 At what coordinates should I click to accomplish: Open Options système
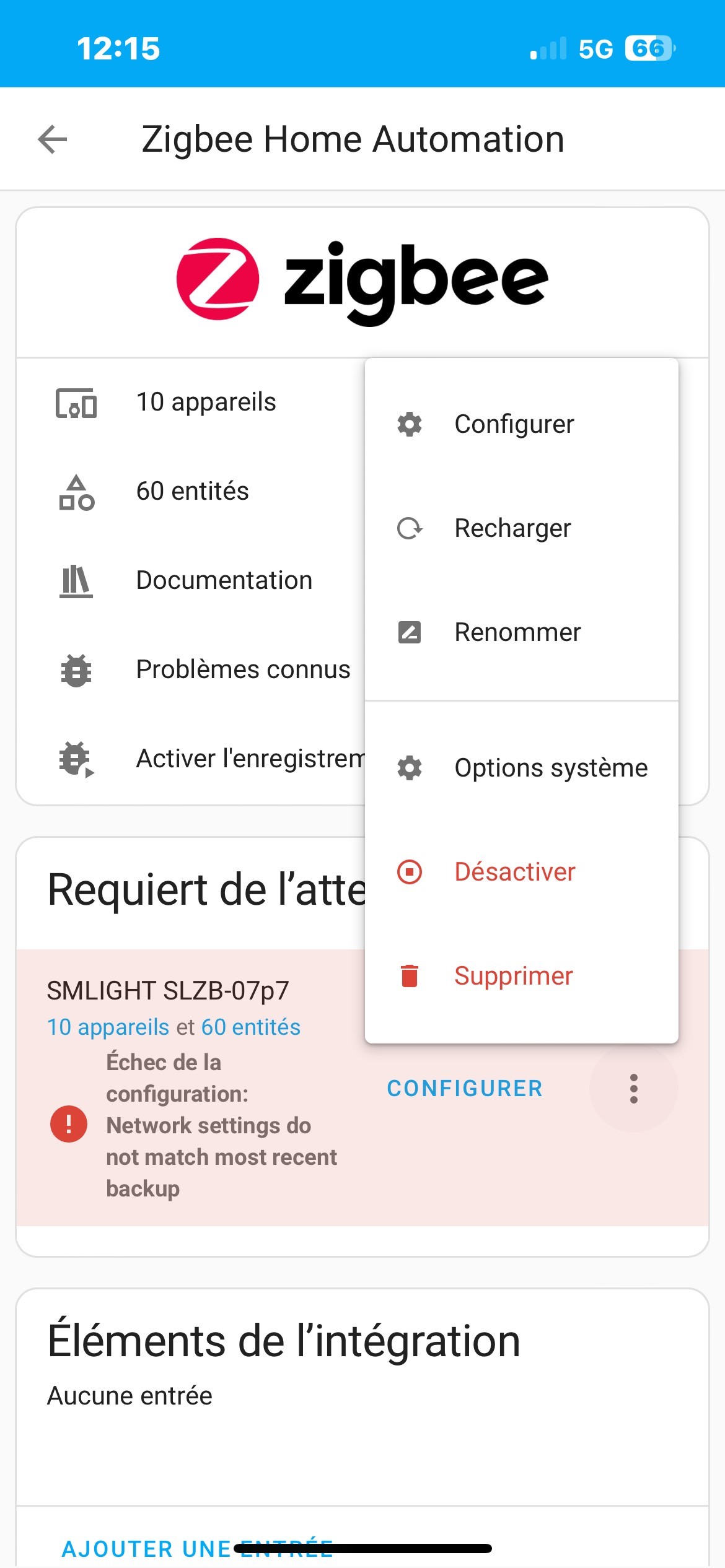(x=550, y=768)
